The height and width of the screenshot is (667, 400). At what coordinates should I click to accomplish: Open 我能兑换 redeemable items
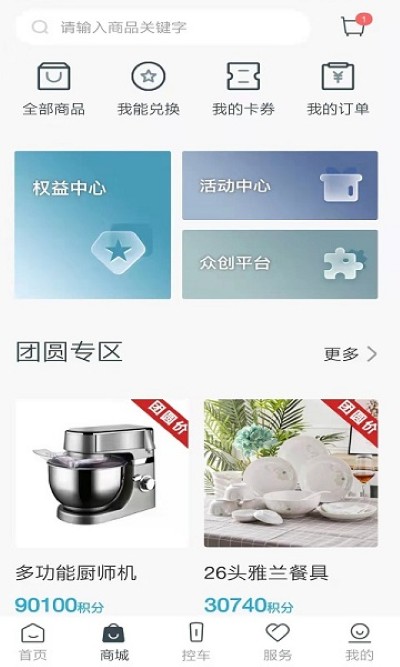click(149, 89)
